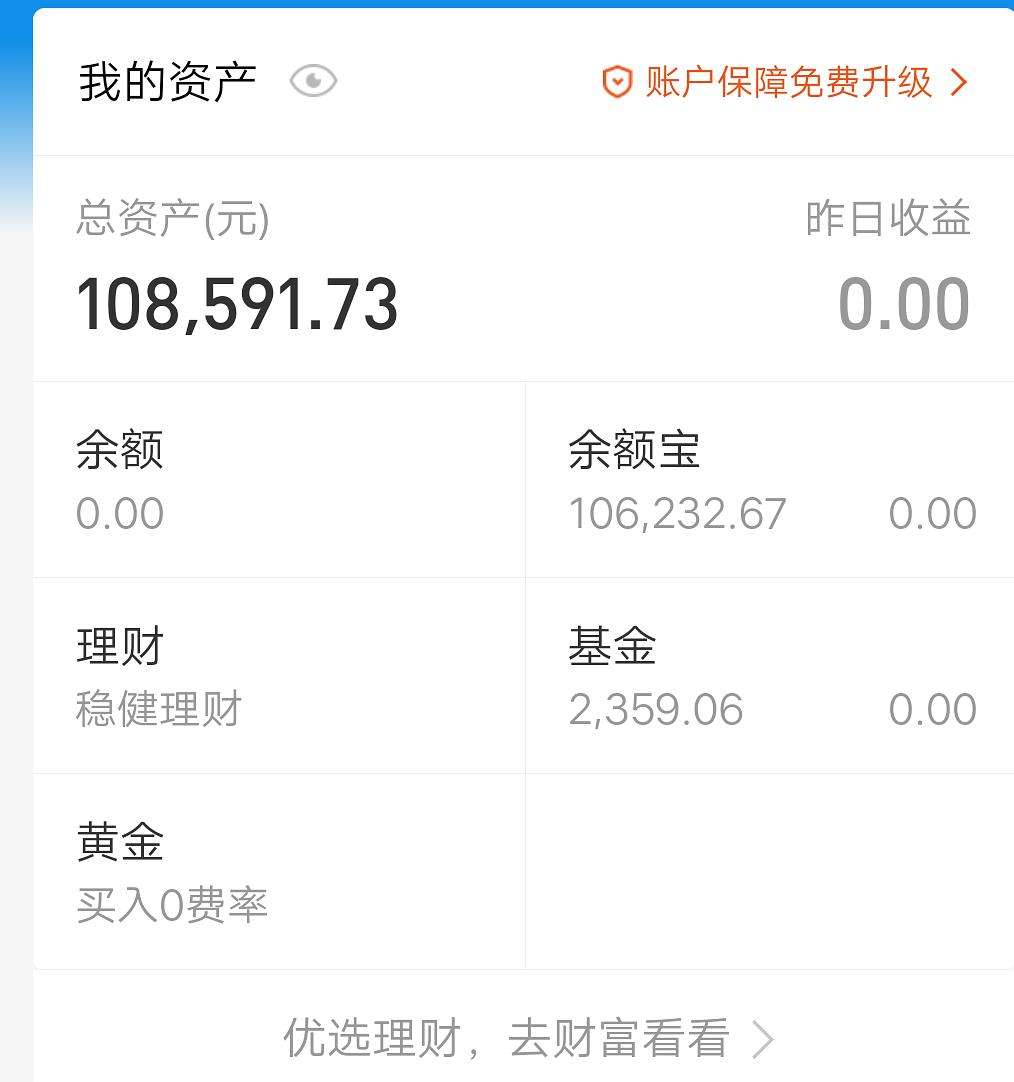Open 理财 稳健理财 tile
This screenshot has height=1082, width=1014.
[x=279, y=676]
